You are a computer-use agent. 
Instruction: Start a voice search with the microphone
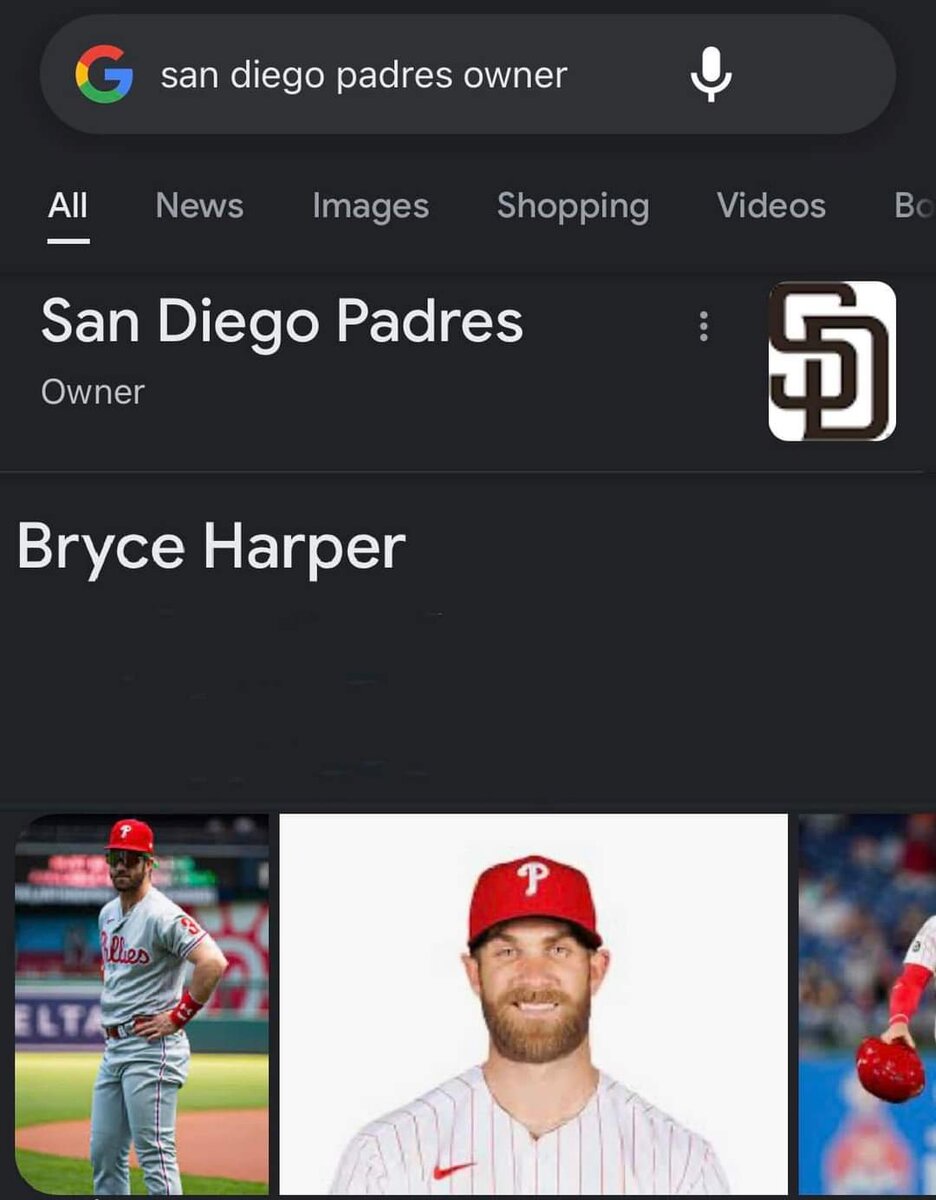point(711,76)
